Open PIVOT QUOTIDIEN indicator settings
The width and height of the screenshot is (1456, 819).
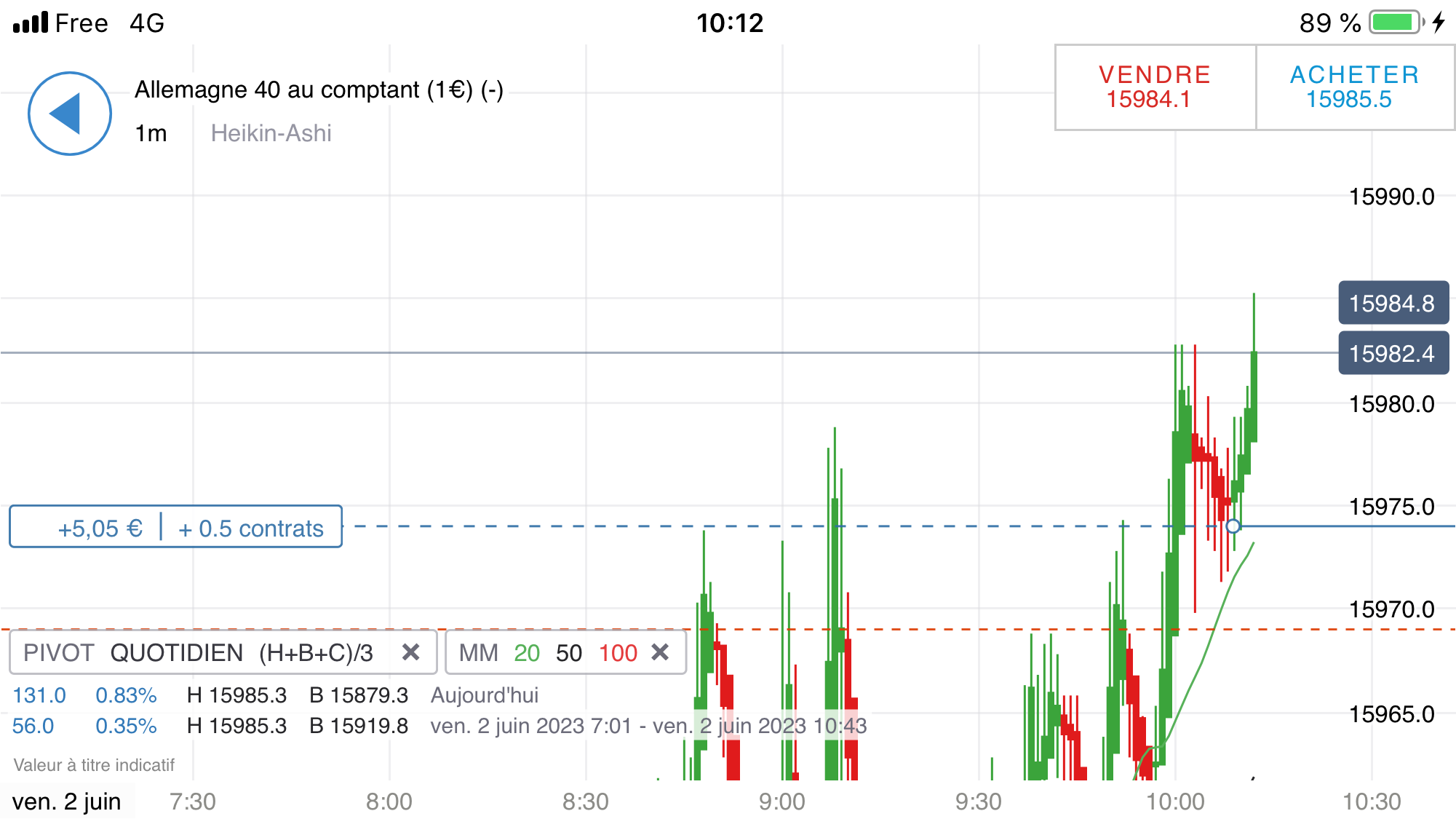pyautogui.click(x=198, y=652)
